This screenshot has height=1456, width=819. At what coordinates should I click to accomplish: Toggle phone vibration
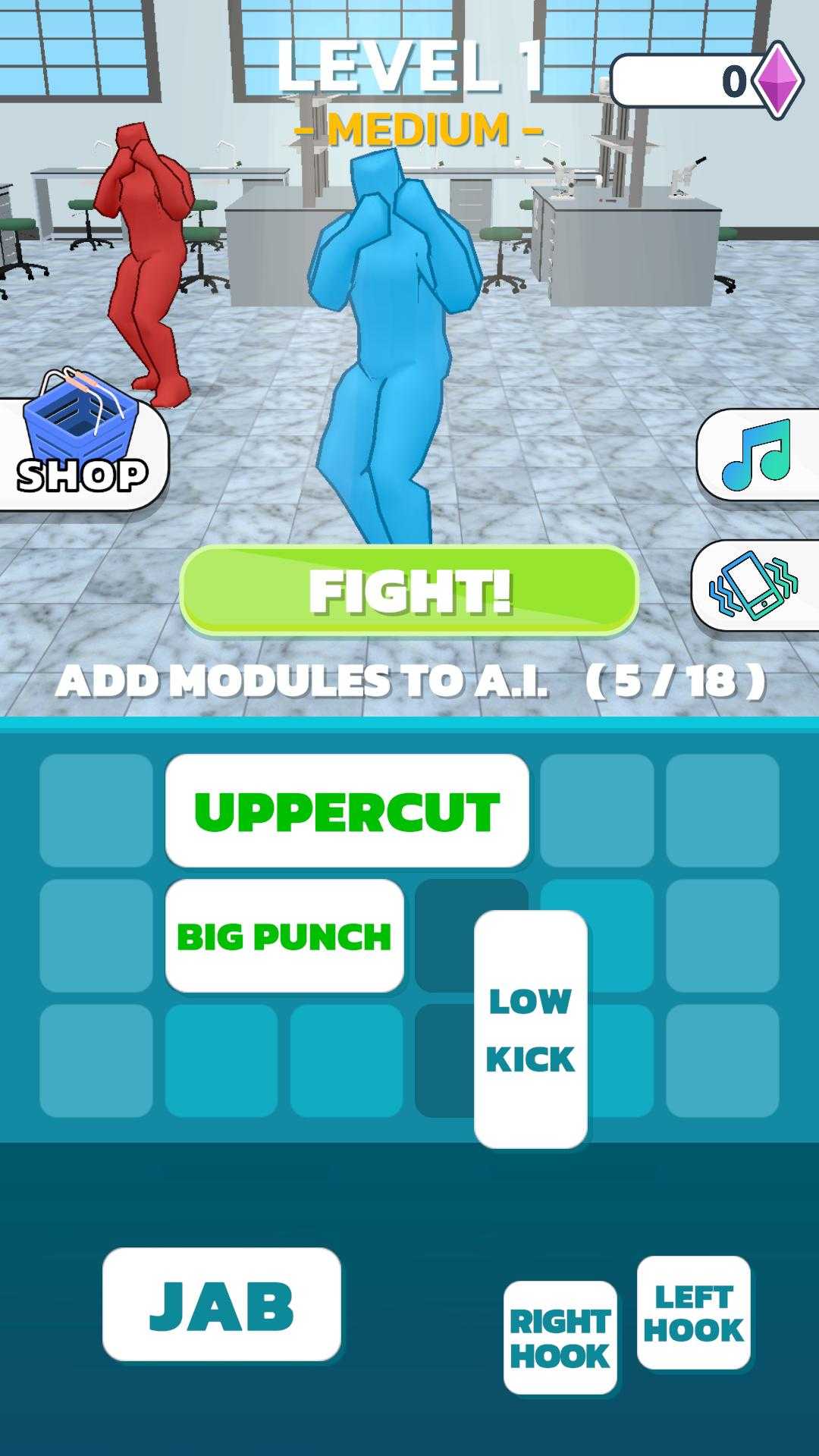pyautogui.click(x=755, y=585)
